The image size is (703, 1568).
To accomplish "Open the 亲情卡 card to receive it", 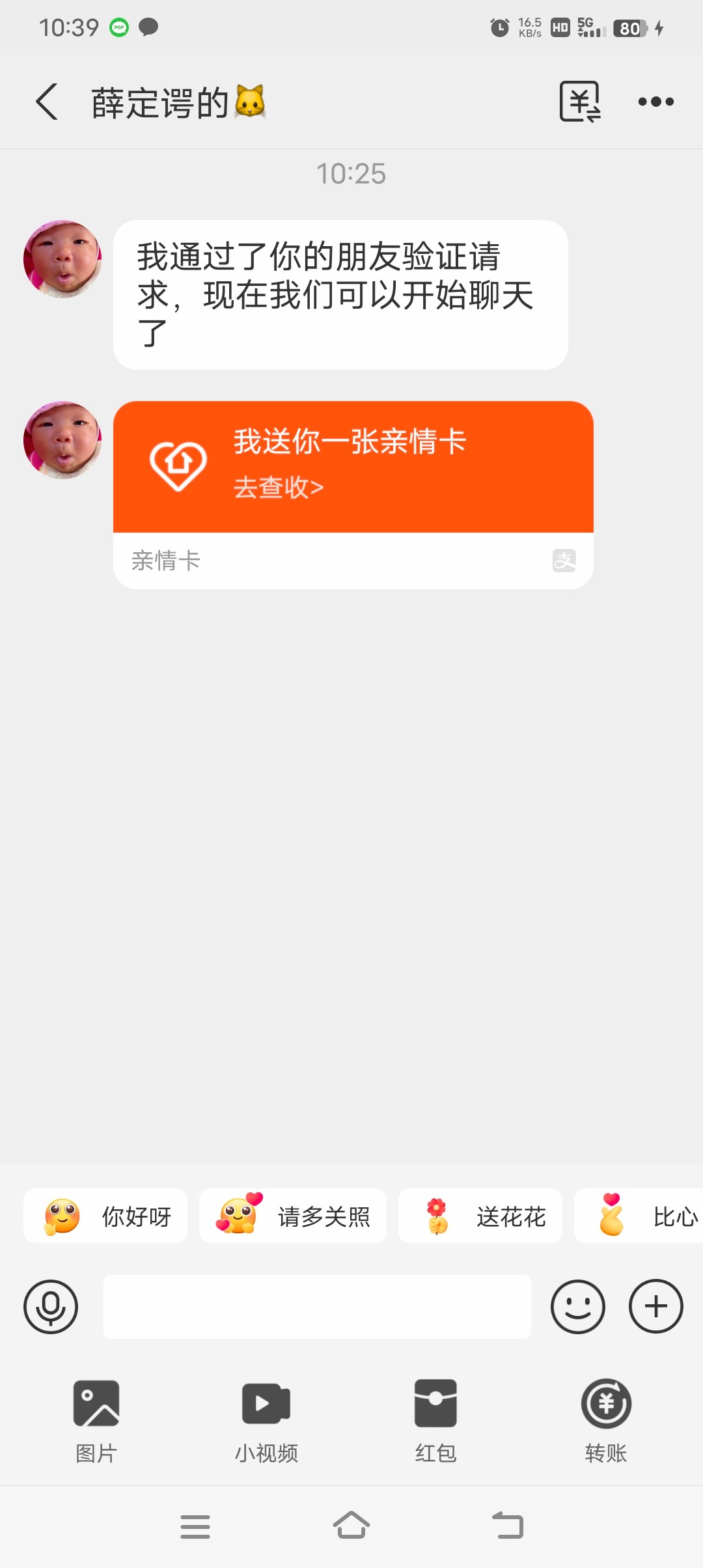I will point(353,468).
